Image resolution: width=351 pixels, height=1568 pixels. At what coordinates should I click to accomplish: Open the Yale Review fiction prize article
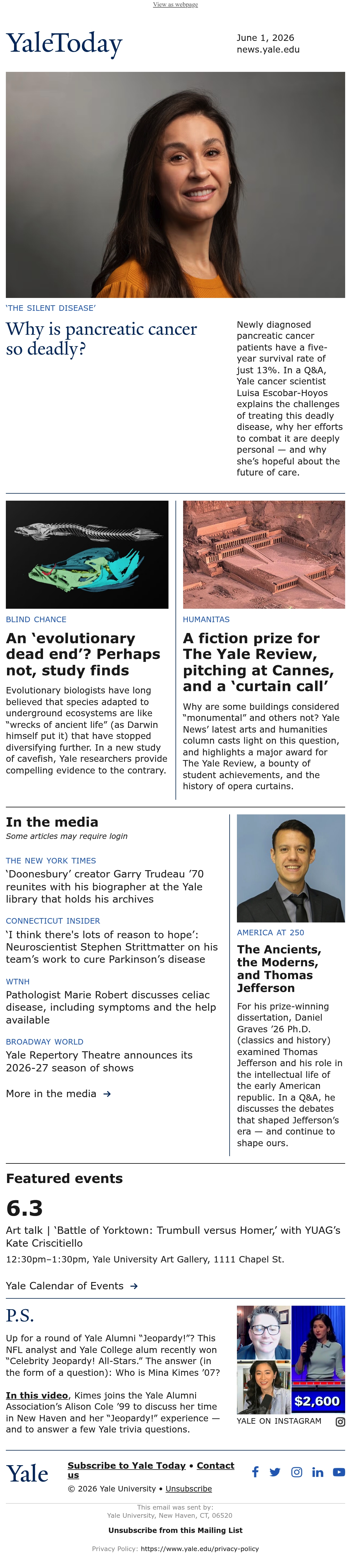pyautogui.click(x=258, y=662)
